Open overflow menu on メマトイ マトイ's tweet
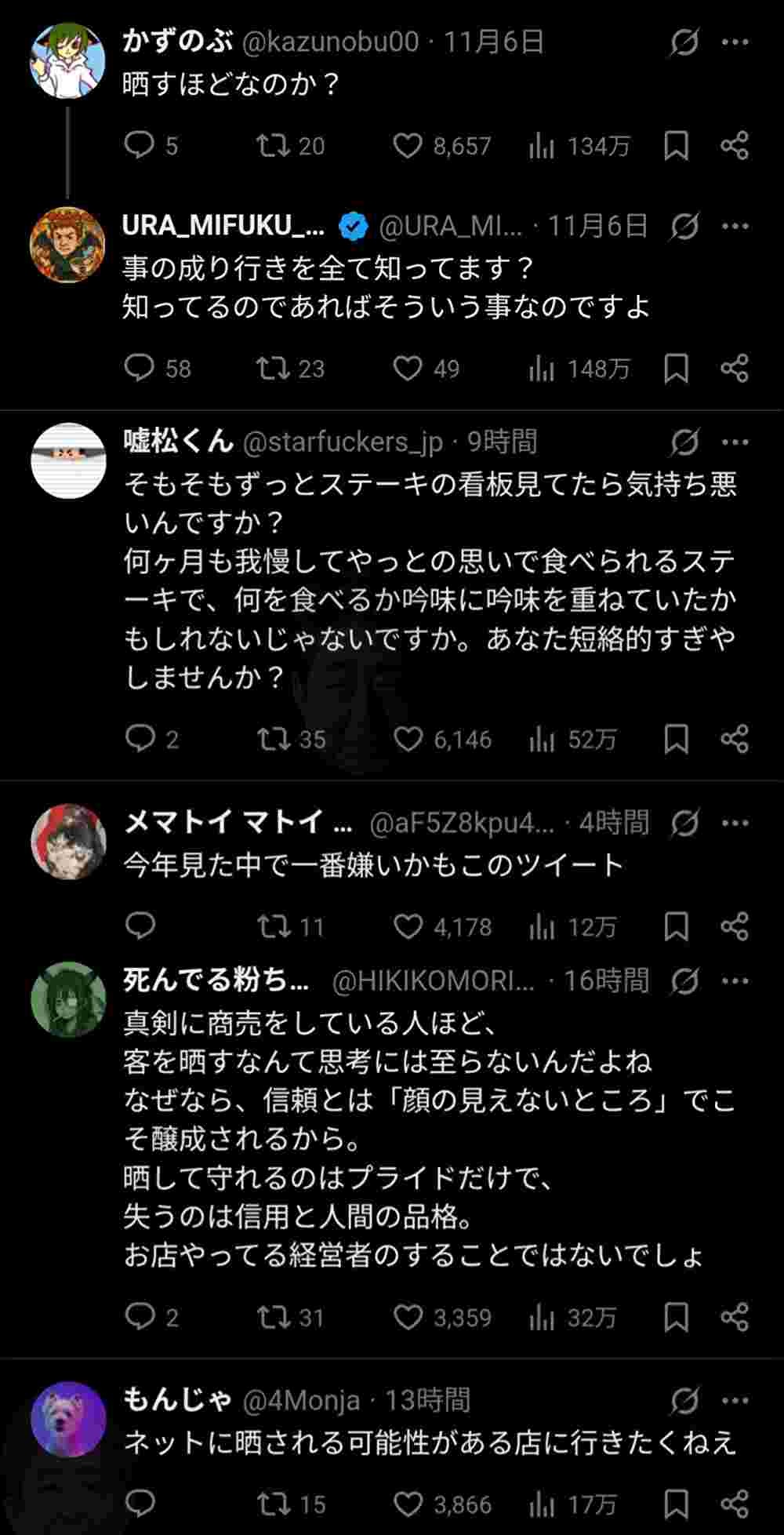The image size is (784, 1535). click(x=735, y=823)
